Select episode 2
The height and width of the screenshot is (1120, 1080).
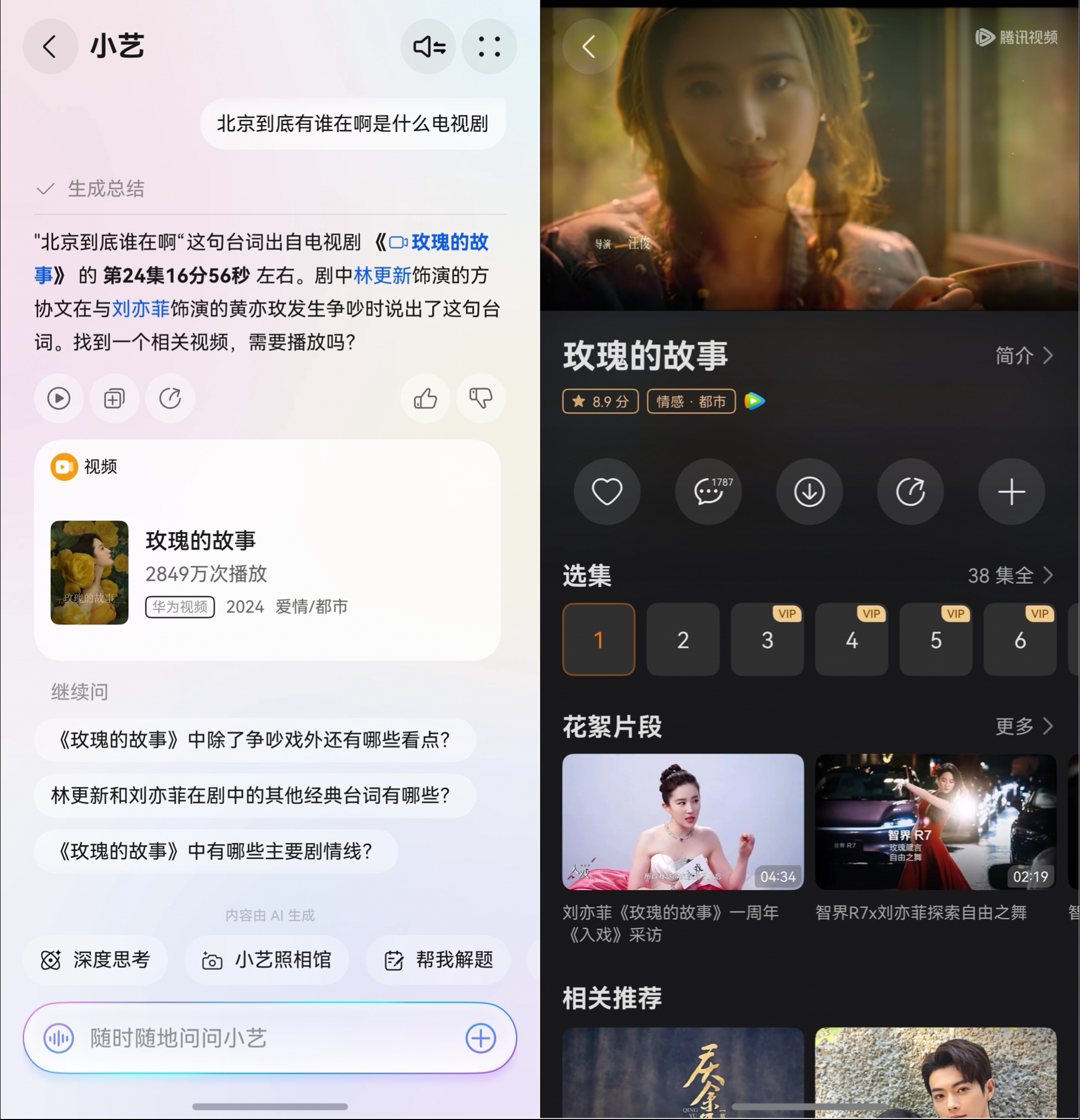[683, 640]
